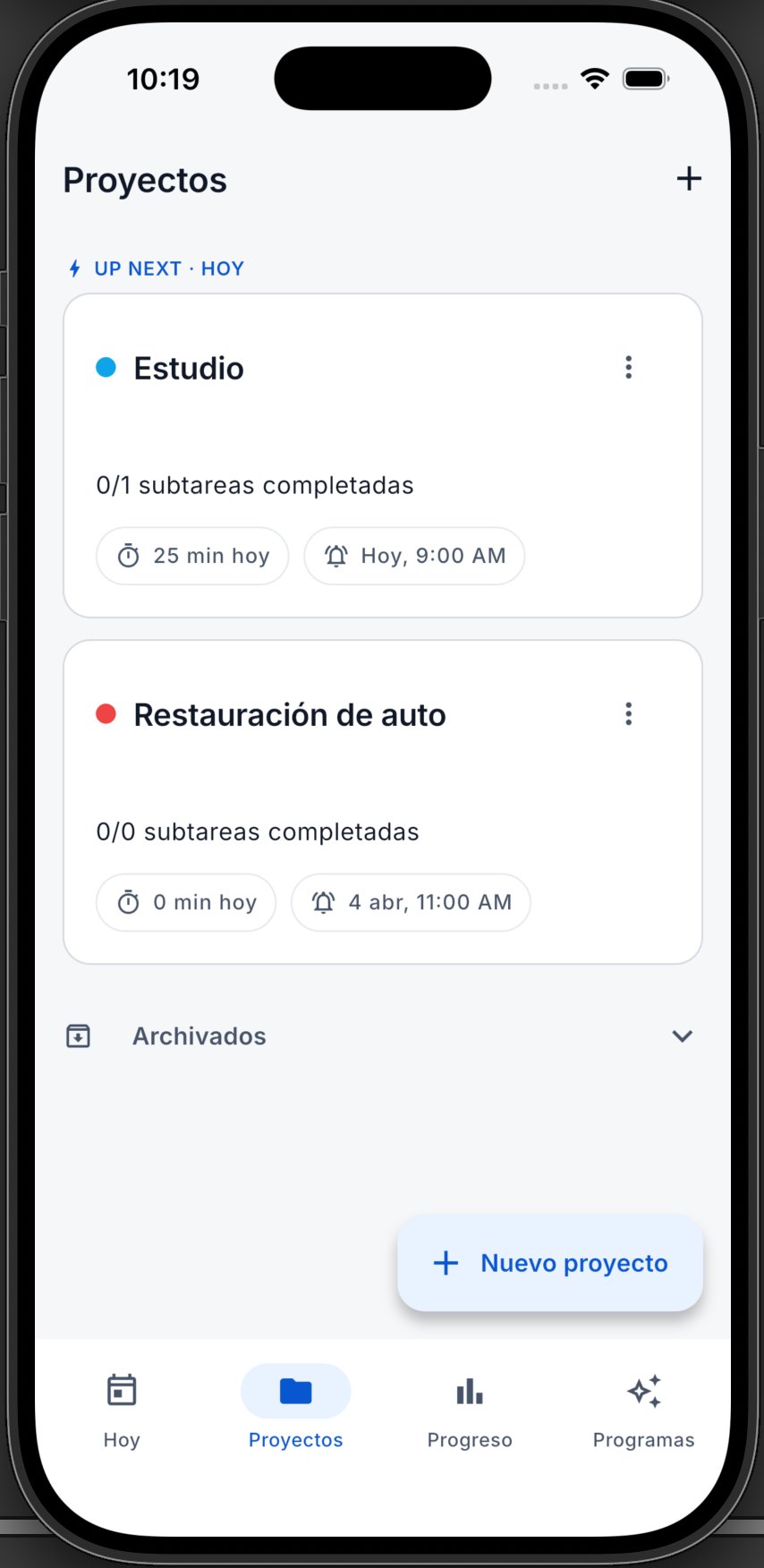Tap the plus icon beside Proyectos title
Image resolution: width=764 pixels, height=1568 pixels.
pos(689,179)
